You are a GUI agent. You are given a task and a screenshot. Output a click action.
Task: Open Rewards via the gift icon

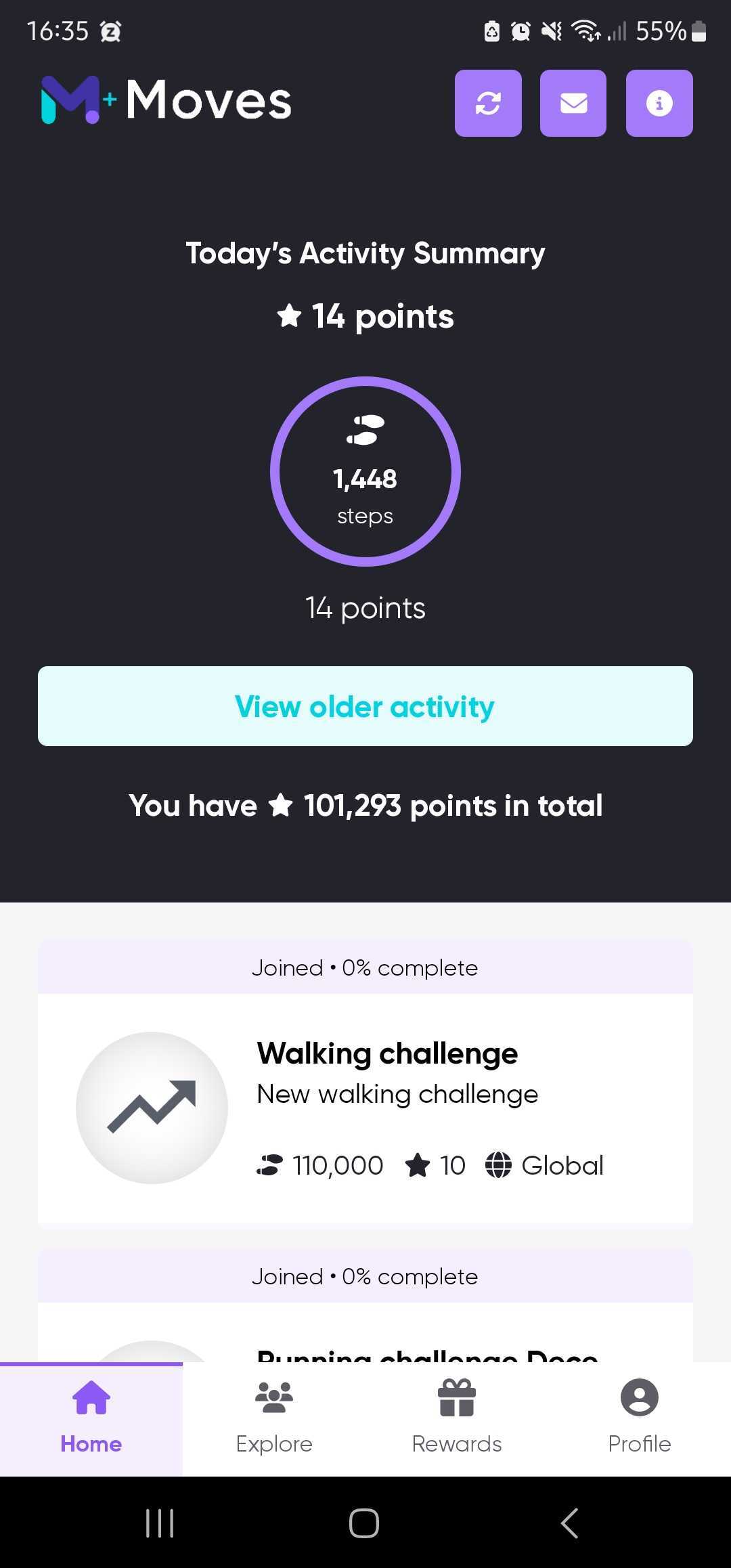(x=456, y=1396)
